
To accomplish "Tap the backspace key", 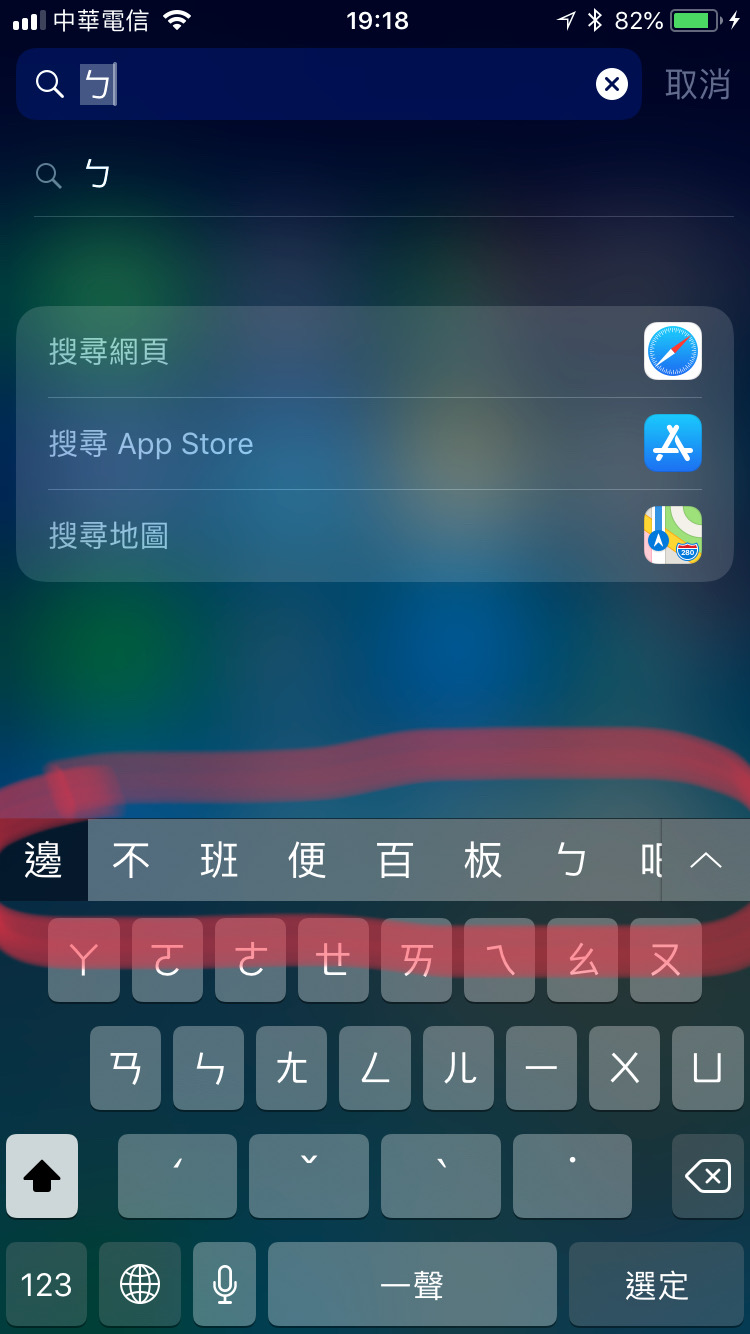I will 708,1176.
